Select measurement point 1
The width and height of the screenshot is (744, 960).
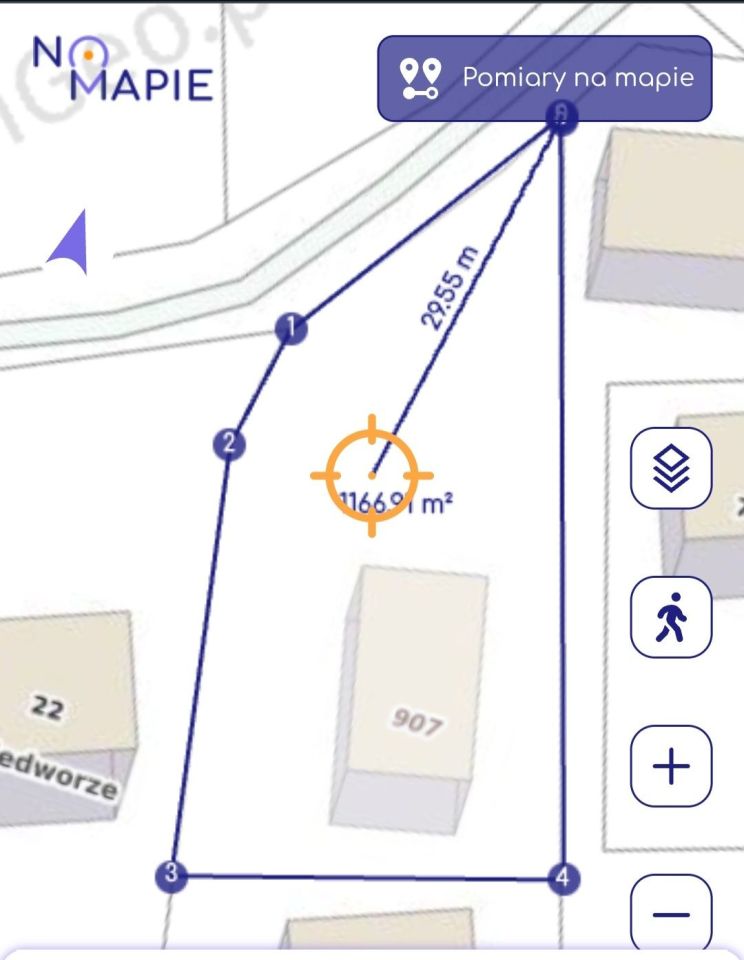pyautogui.click(x=290, y=327)
